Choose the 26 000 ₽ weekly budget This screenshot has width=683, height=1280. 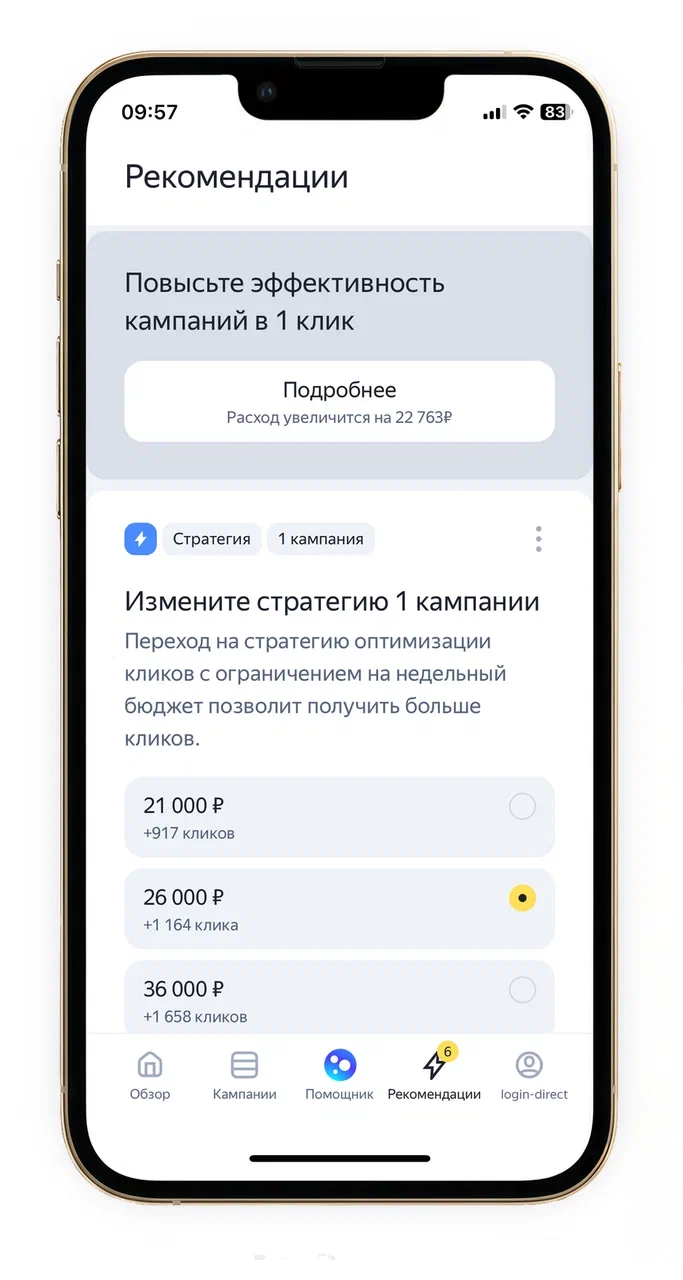(x=339, y=908)
